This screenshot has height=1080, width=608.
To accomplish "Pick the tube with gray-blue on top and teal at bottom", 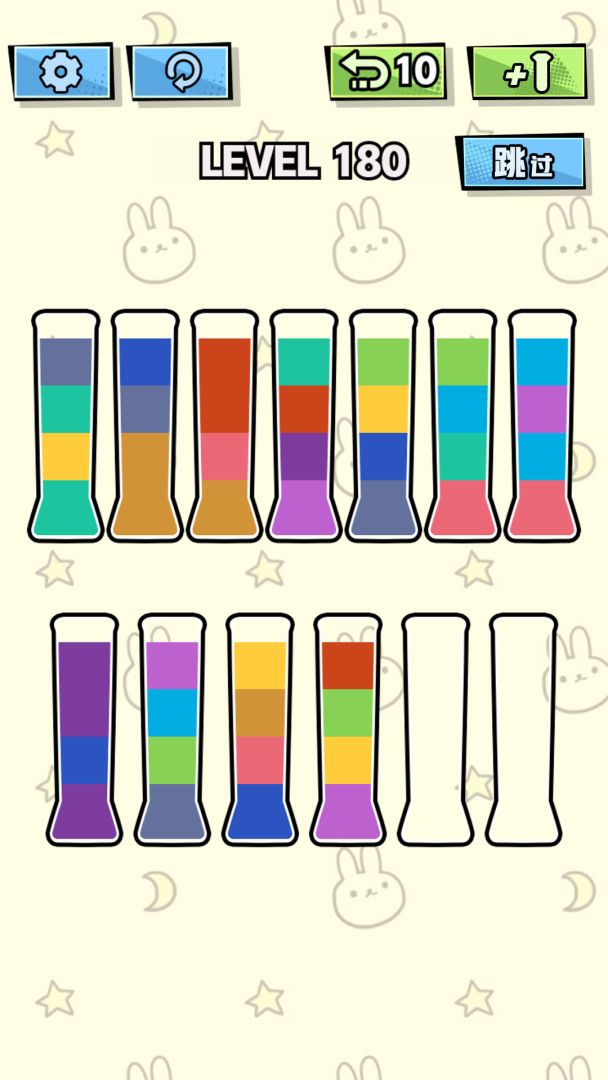I will [x=66, y=427].
